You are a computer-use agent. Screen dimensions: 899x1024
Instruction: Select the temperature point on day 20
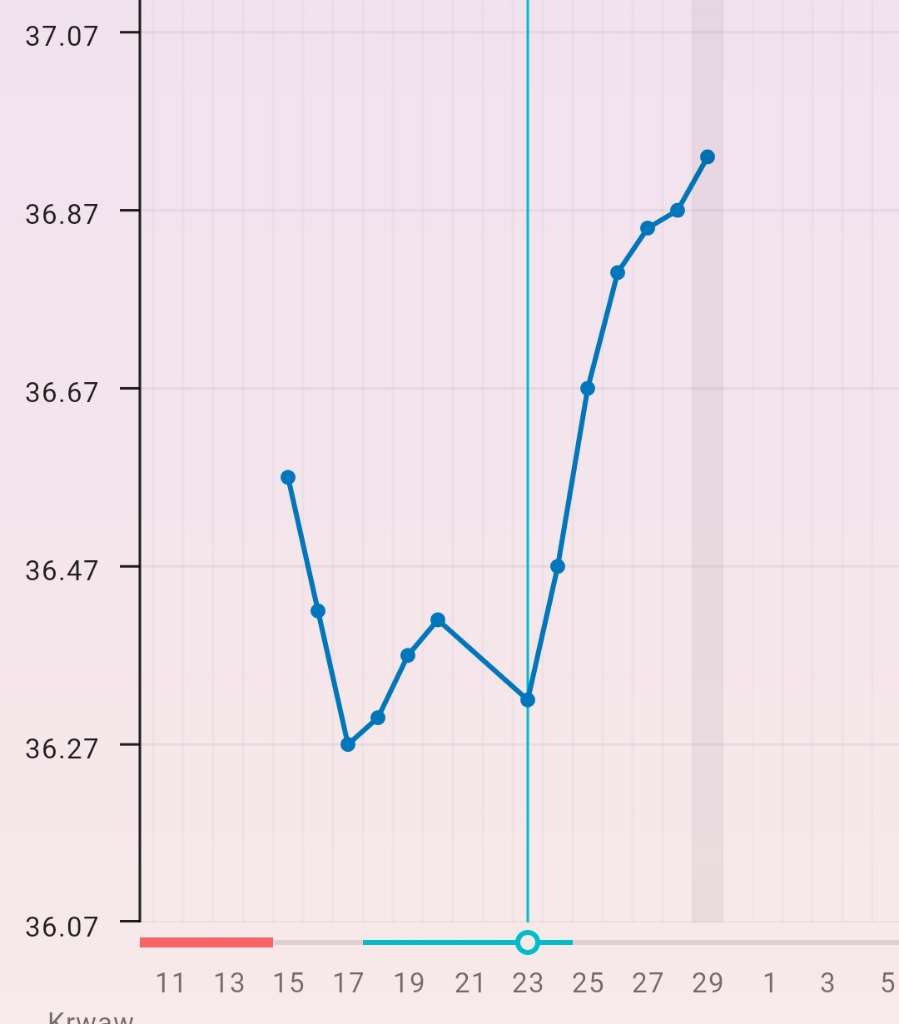tap(438, 620)
